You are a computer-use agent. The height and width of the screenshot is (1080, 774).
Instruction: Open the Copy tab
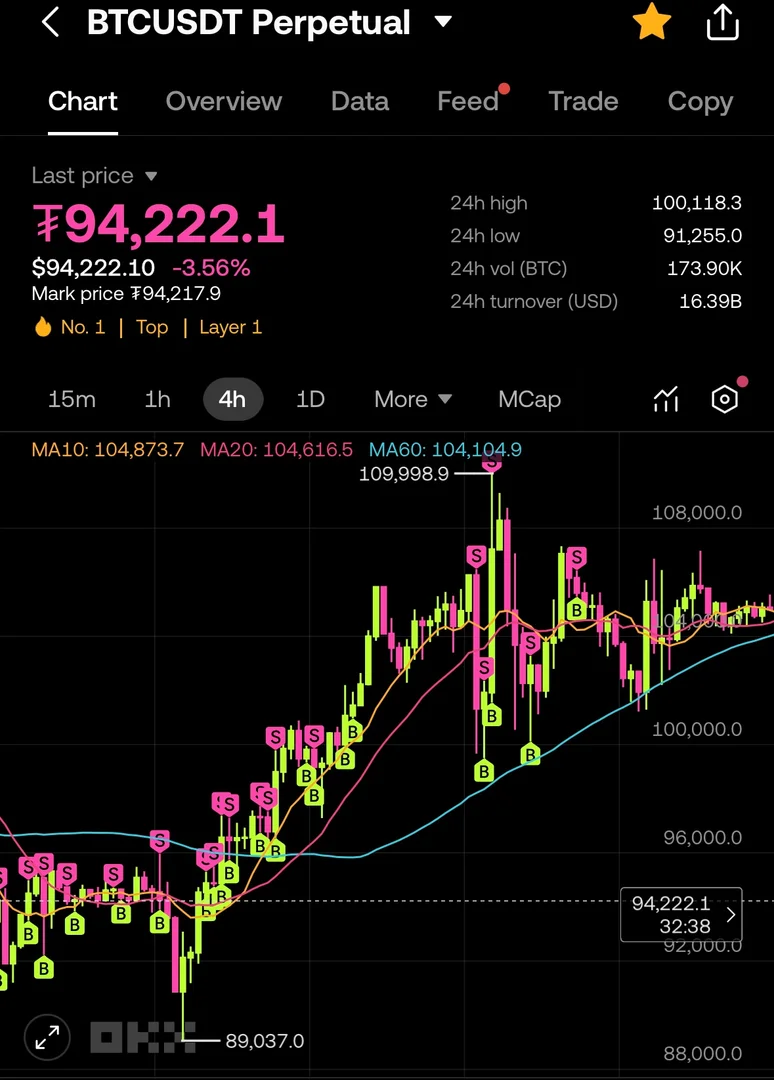pos(700,101)
